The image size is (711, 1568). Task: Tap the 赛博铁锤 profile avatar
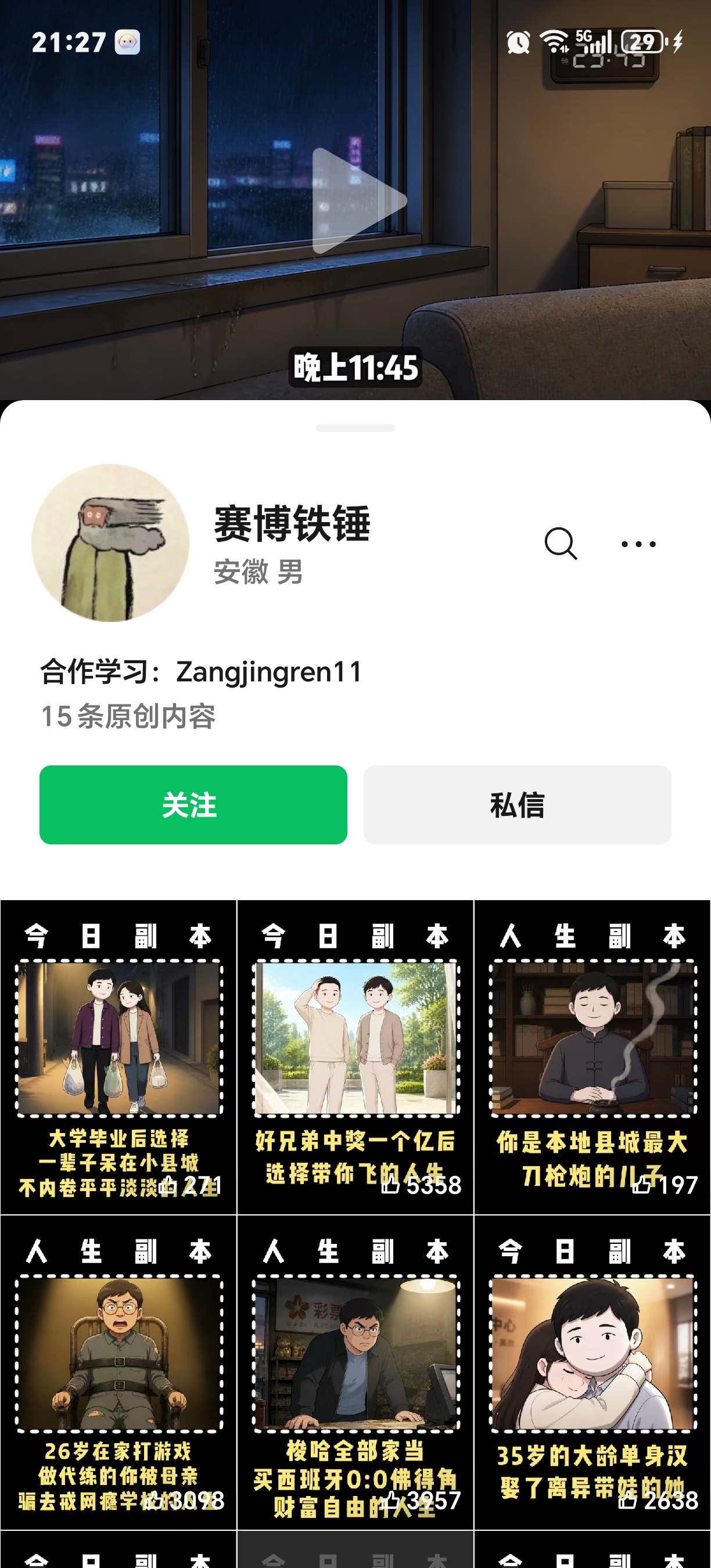[x=110, y=543]
